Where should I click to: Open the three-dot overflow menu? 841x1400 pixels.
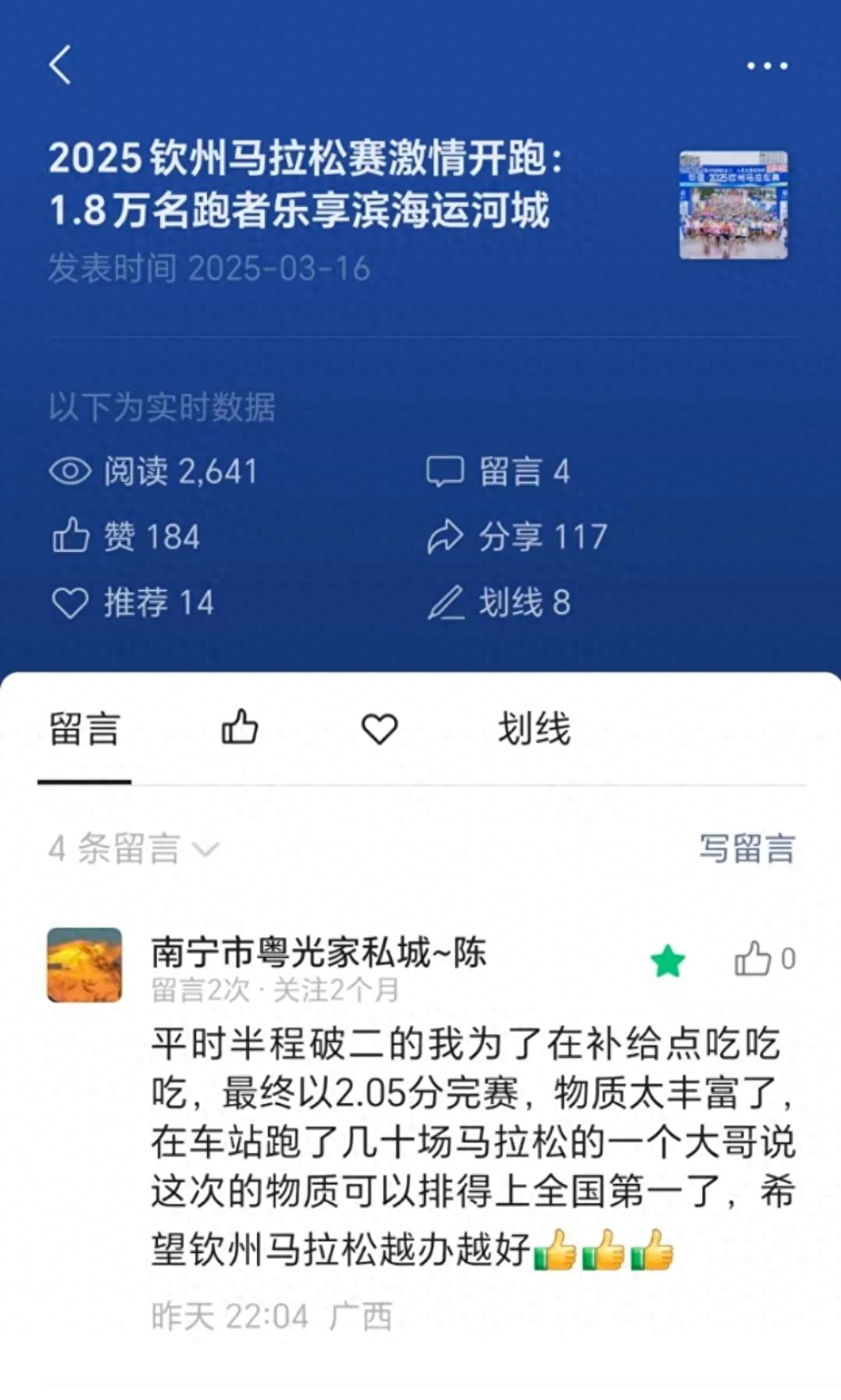(x=766, y=66)
